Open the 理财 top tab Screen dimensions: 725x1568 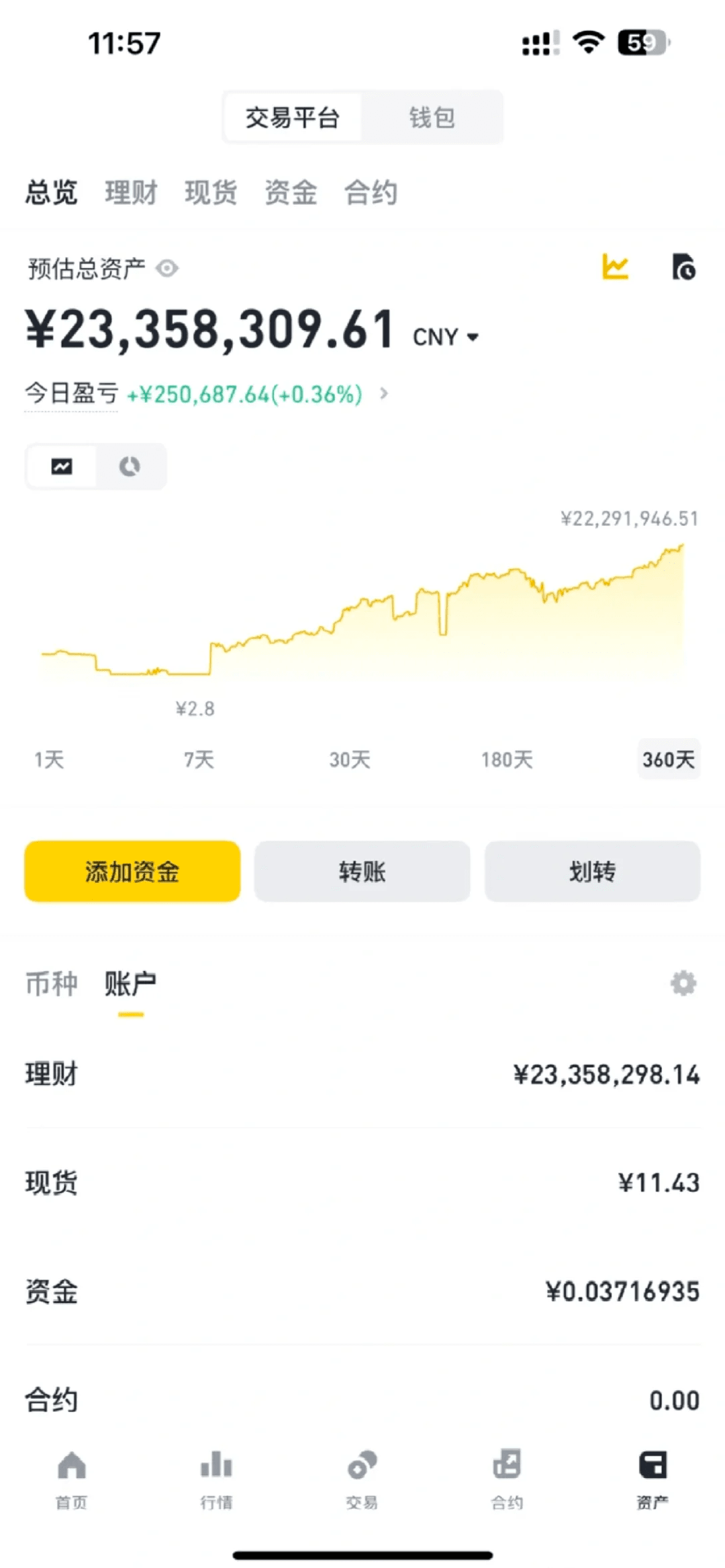coord(131,193)
